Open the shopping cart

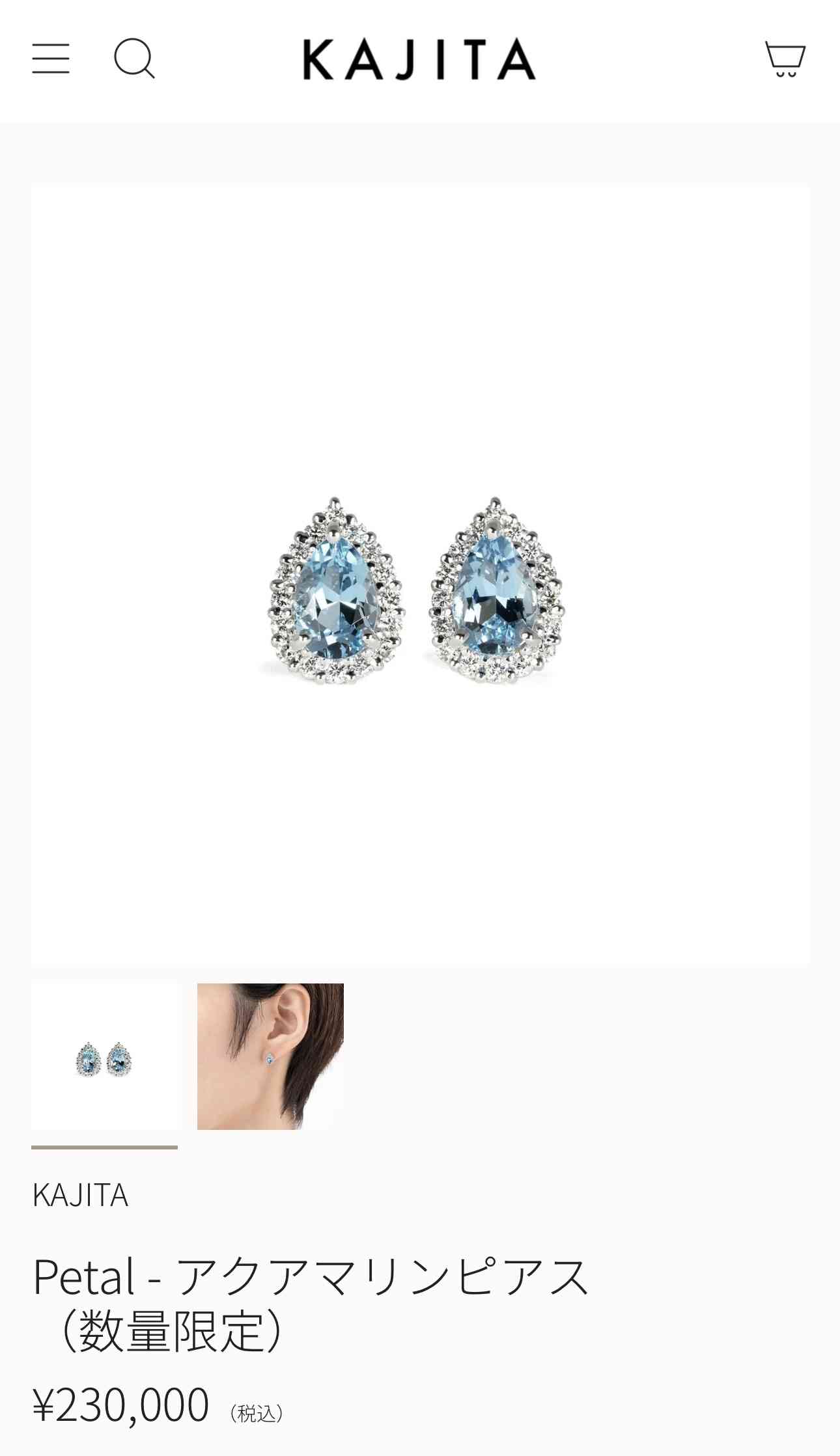coord(785,59)
